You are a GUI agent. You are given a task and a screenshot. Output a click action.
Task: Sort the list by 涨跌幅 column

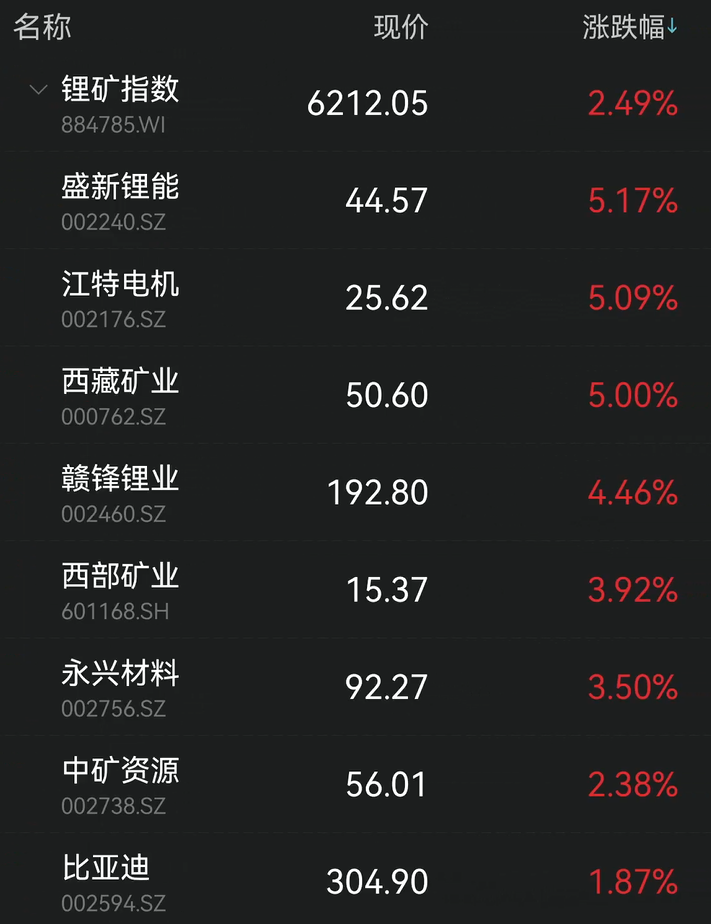[630, 27]
